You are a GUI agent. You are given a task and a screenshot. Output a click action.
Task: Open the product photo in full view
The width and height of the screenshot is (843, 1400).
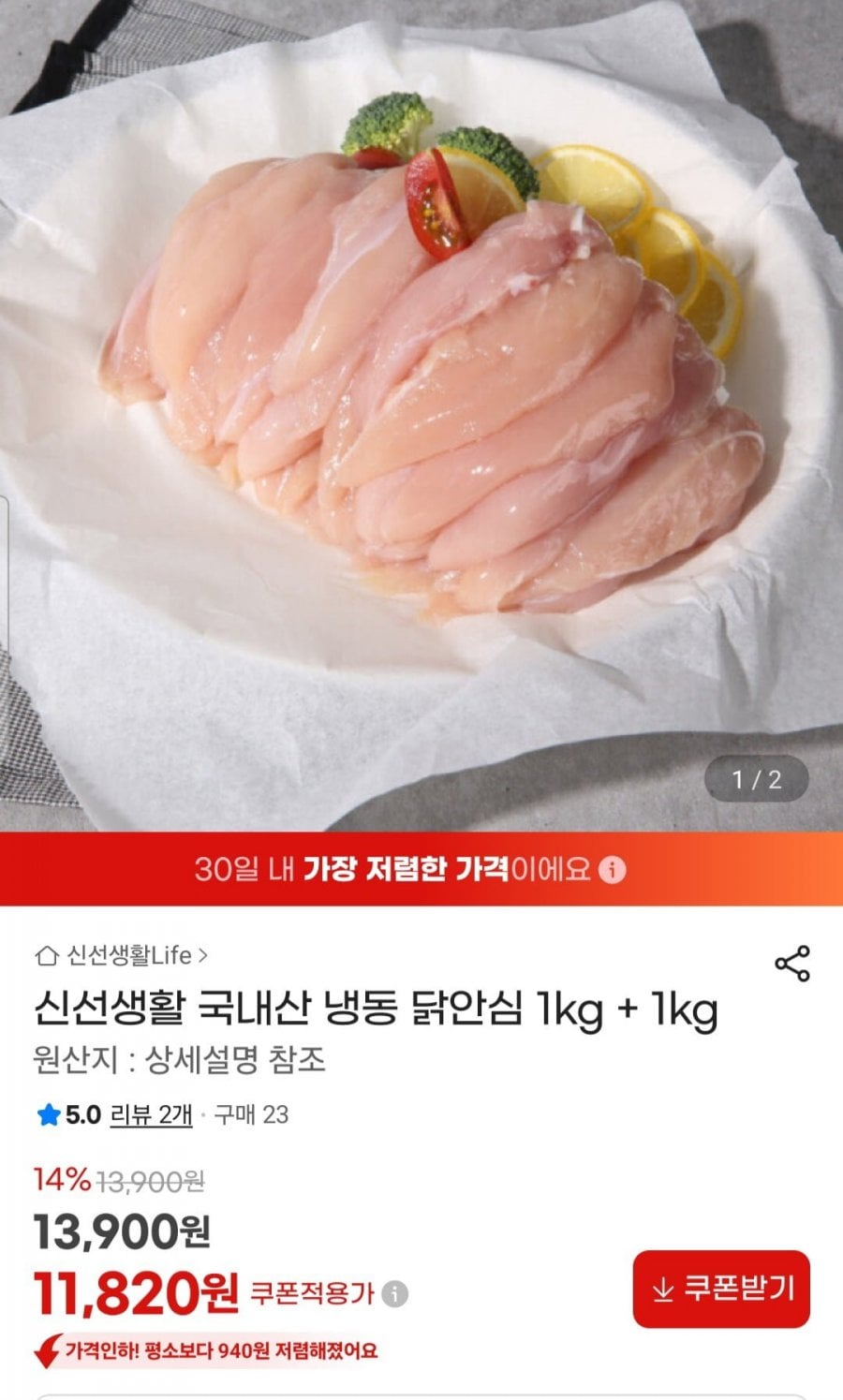[x=421, y=412]
